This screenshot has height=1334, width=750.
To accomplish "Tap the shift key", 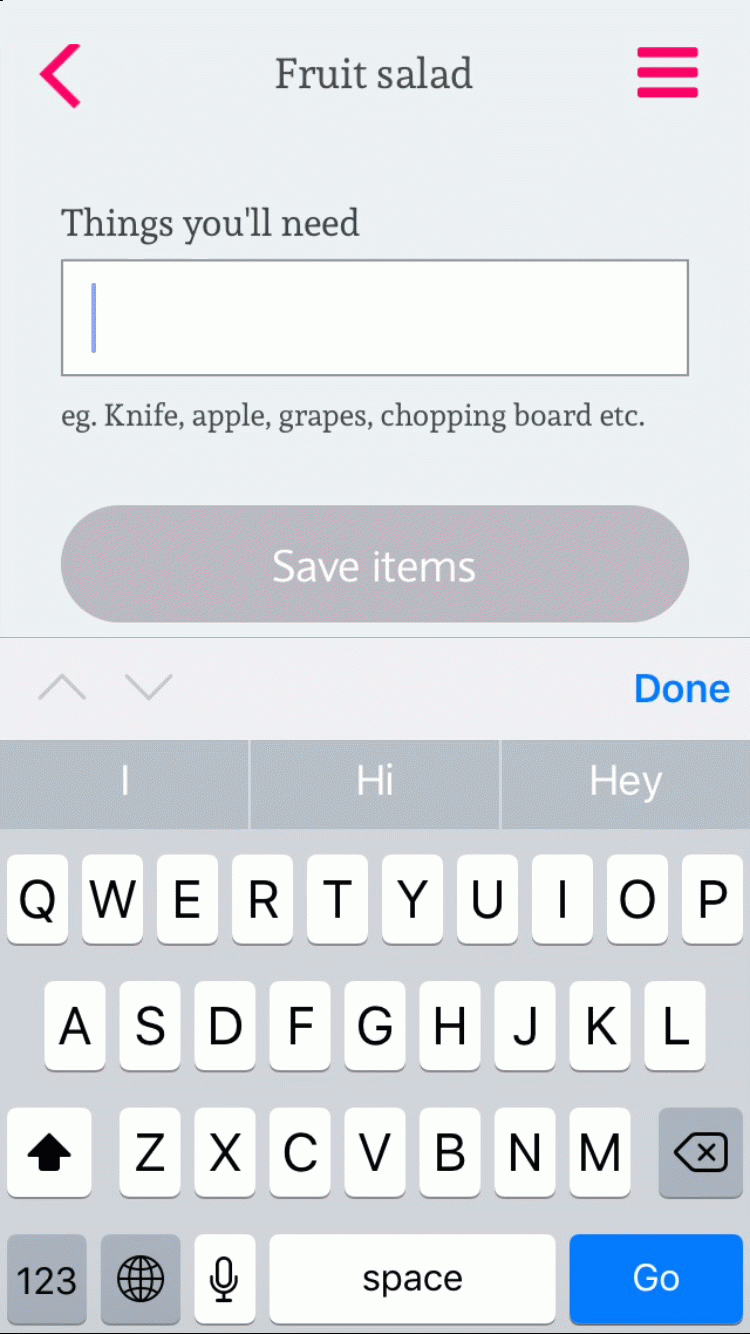I will [x=49, y=1153].
